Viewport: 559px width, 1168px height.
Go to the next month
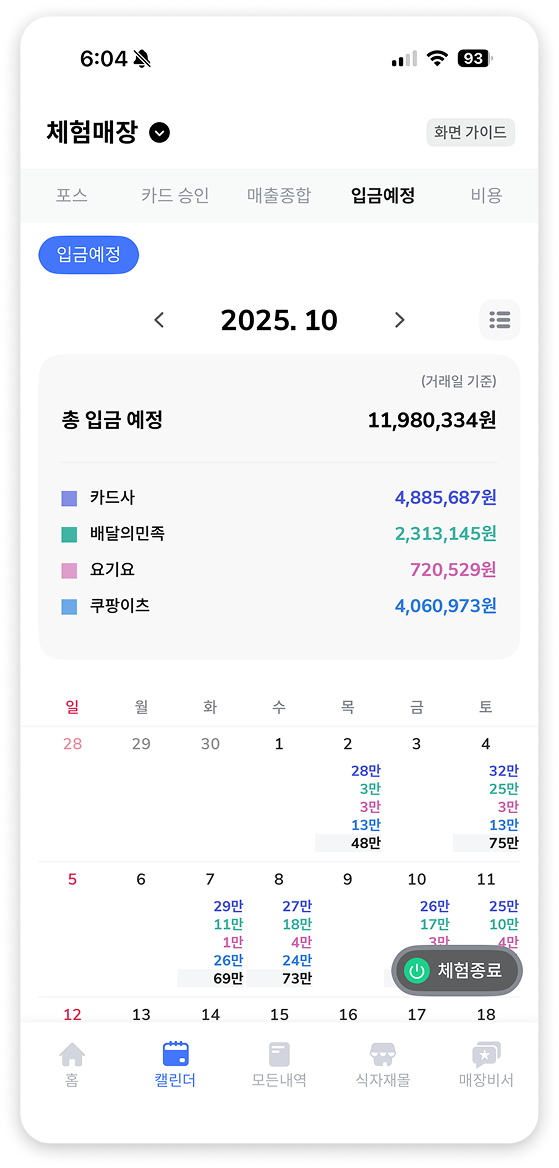point(399,320)
